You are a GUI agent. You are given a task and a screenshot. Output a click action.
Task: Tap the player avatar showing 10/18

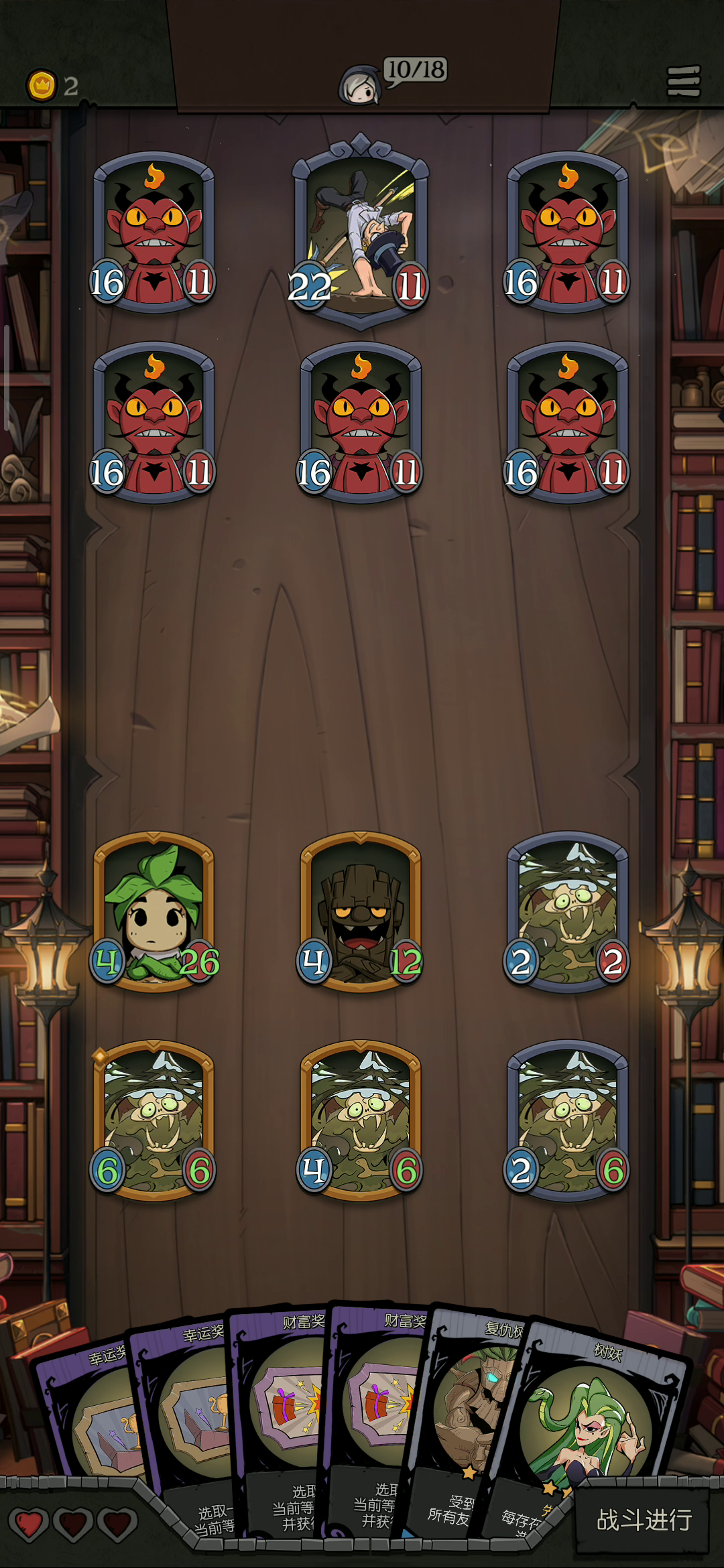pos(361,85)
